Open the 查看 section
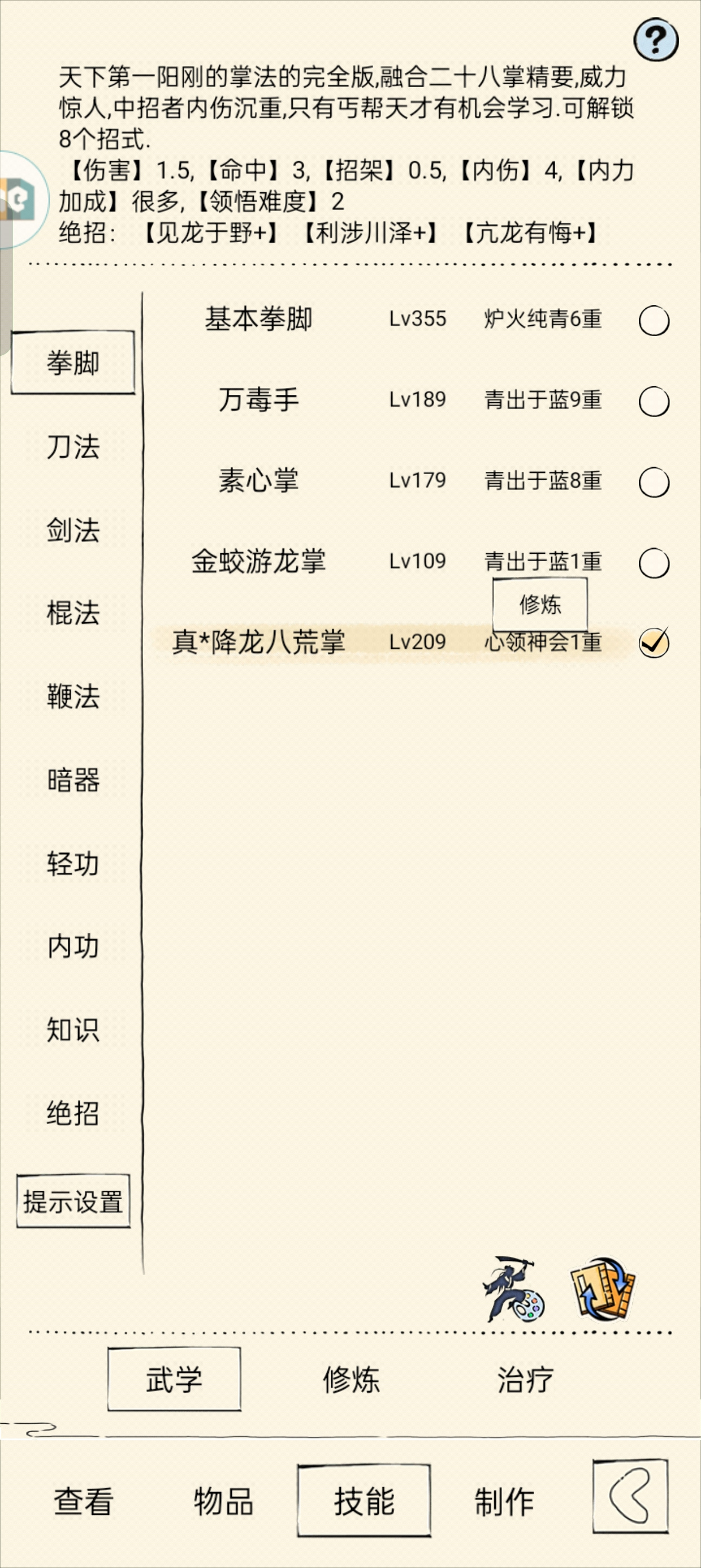The height and width of the screenshot is (1568, 701). coord(83,1501)
